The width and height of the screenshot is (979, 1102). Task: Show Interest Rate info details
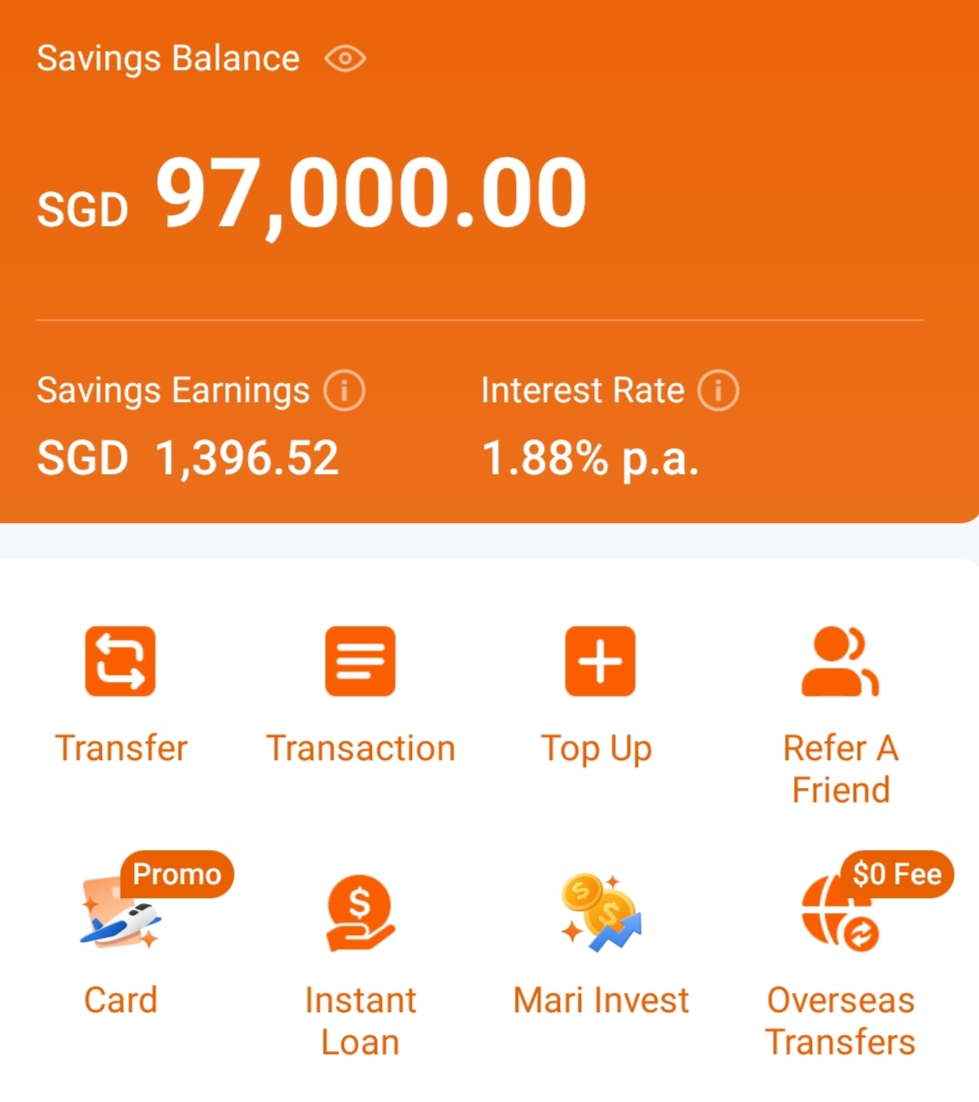coord(718,391)
